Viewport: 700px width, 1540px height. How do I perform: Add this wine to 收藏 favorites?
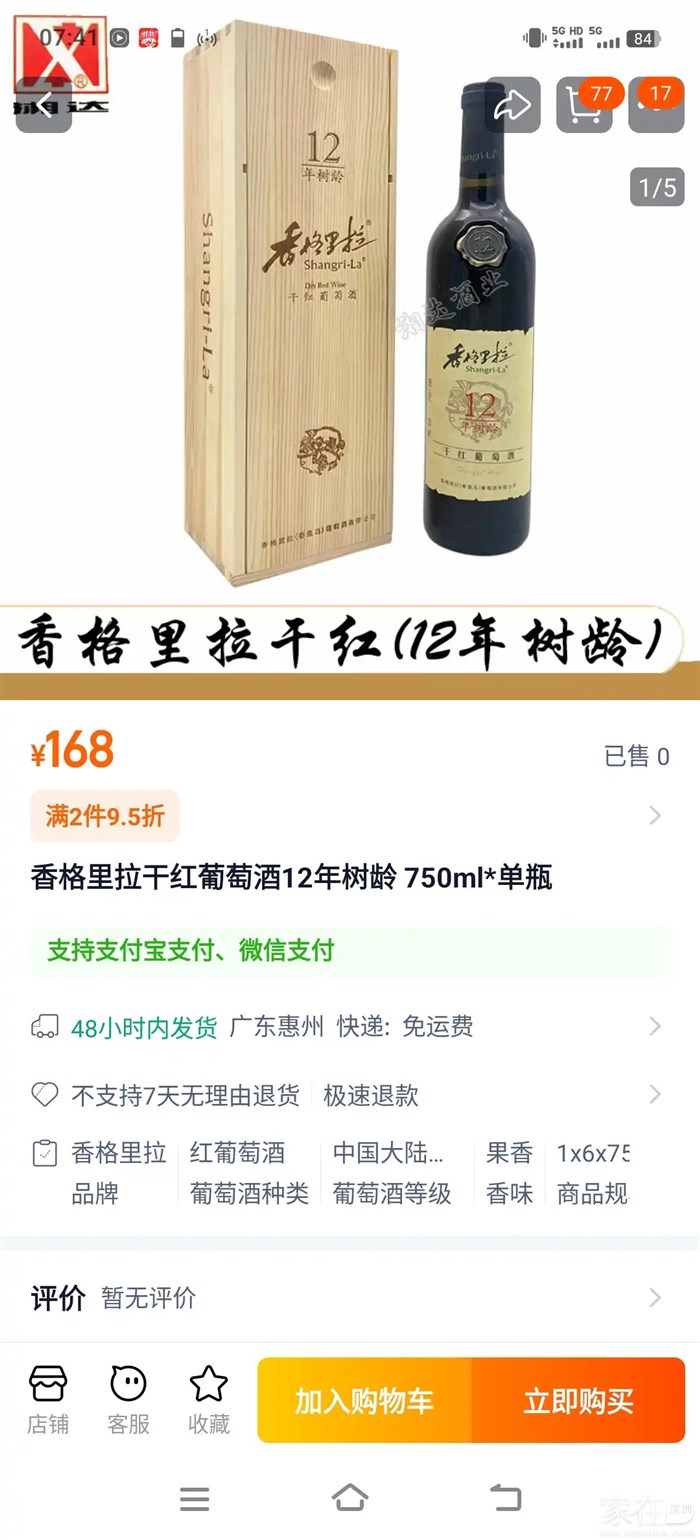point(209,1399)
